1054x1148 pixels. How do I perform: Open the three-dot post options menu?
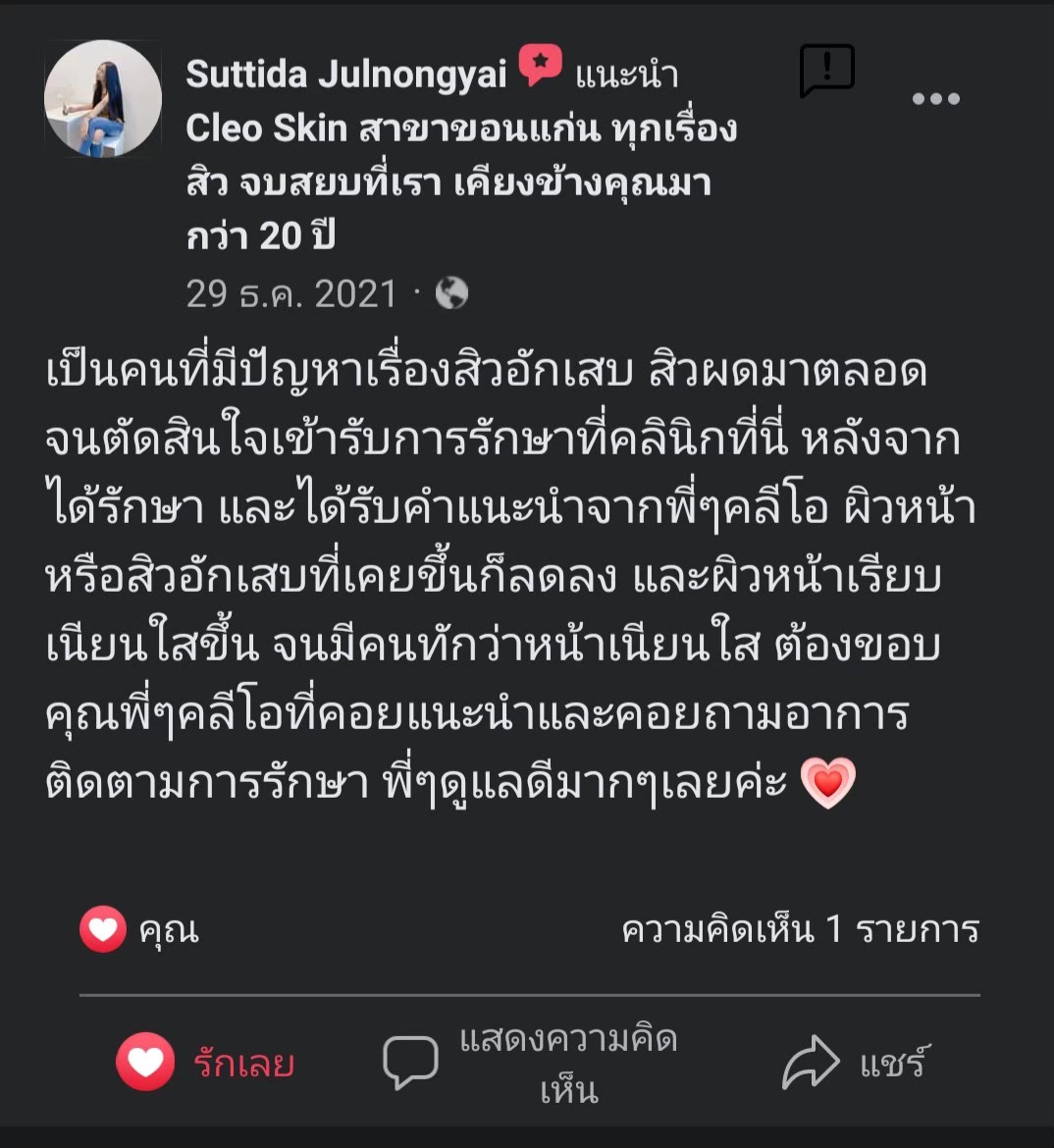coord(936,98)
